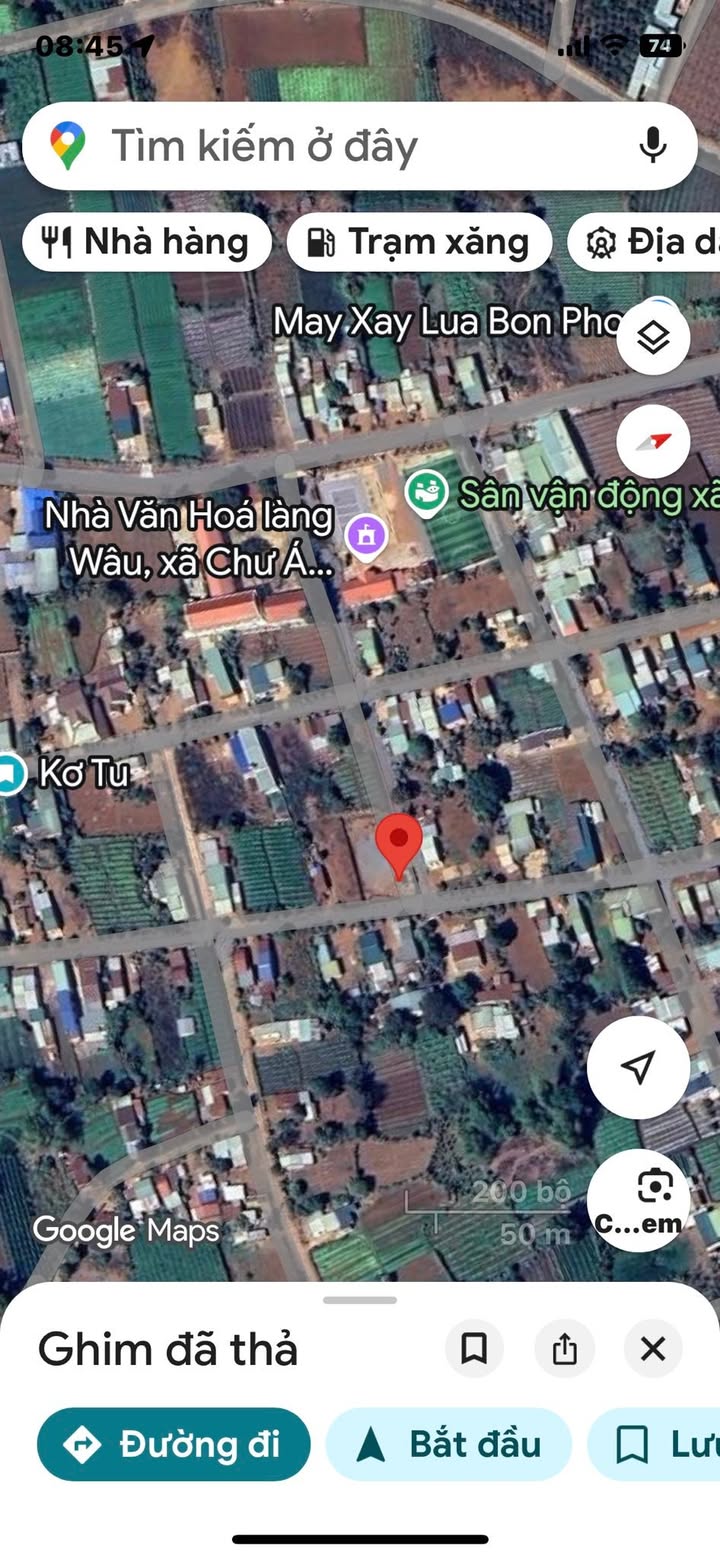720x1559 pixels.
Task: Open the saved place Kơ Tu marker
Action: (x=12, y=773)
